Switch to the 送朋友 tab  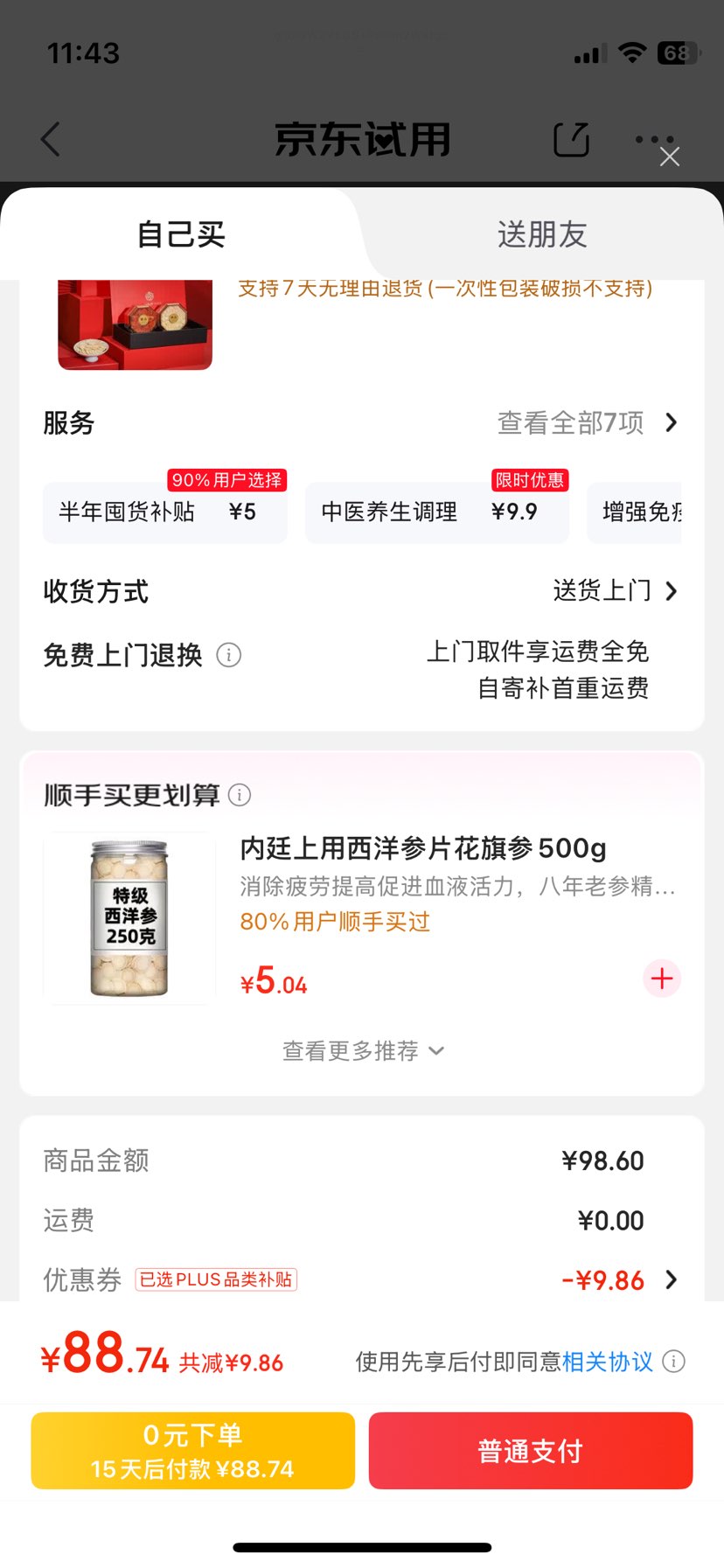click(x=542, y=234)
